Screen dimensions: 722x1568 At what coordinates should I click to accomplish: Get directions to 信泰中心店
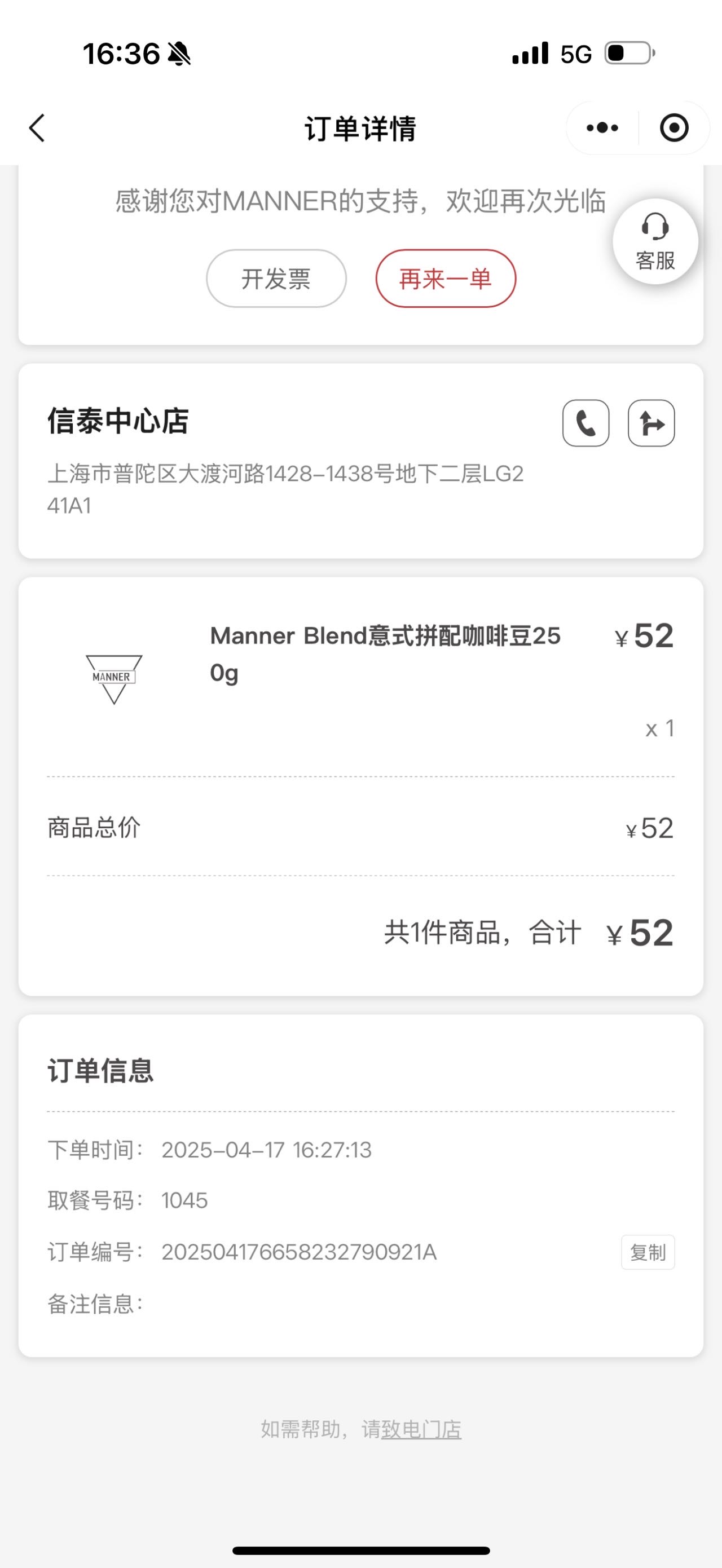(x=651, y=423)
